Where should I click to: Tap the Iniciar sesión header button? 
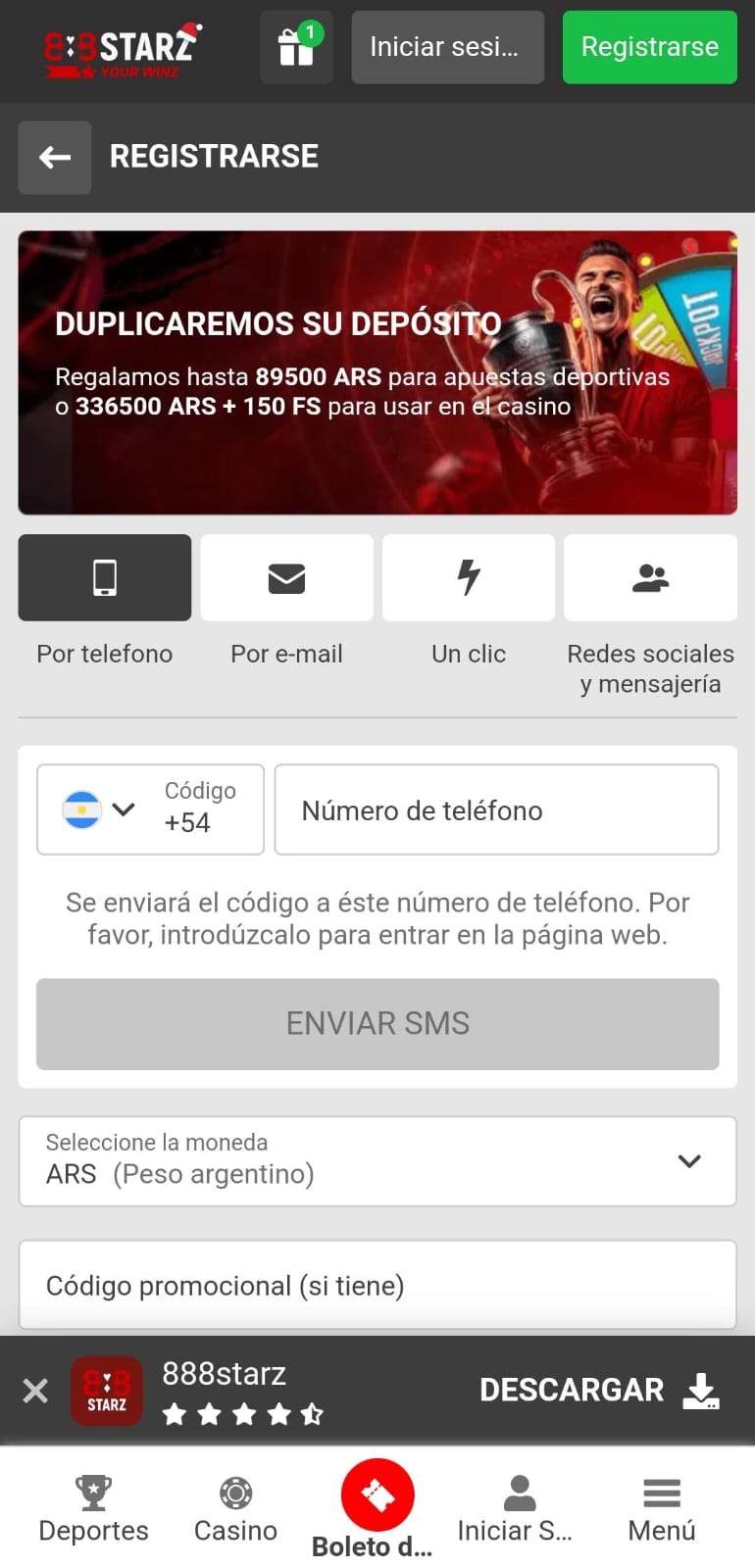447,47
